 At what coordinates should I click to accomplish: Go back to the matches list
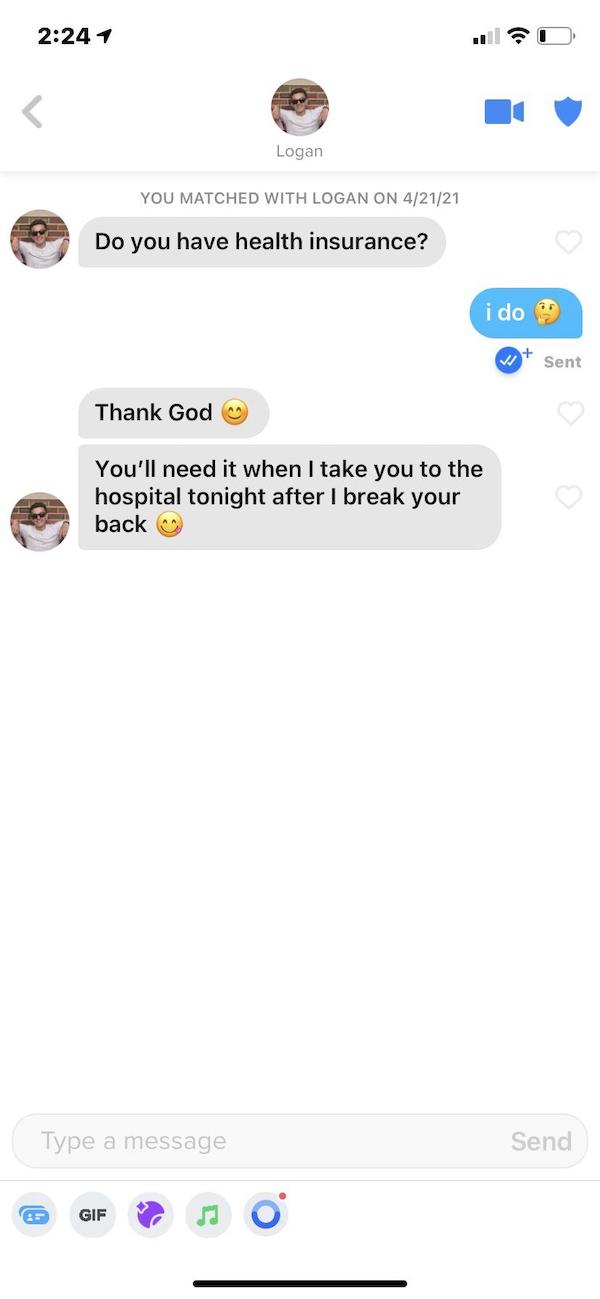click(x=33, y=111)
